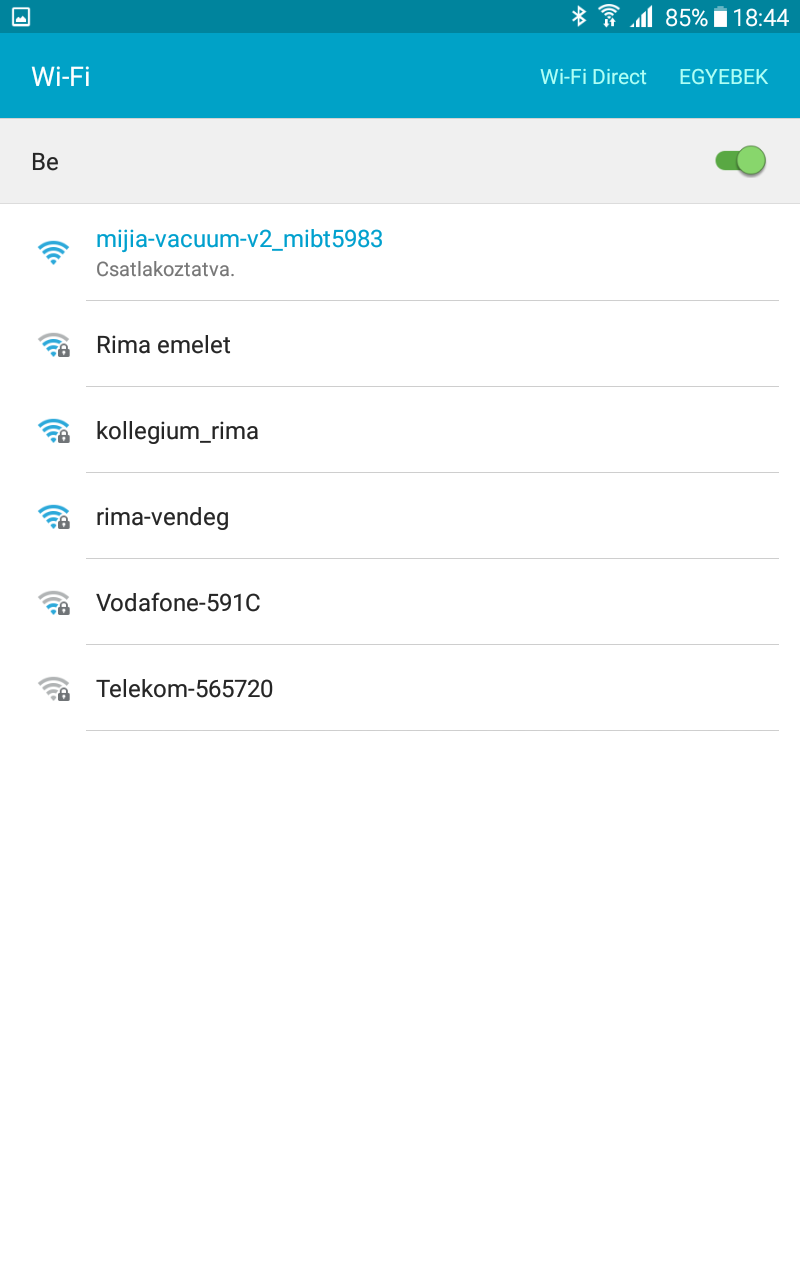The height and width of the screenshot is (1280, 800).
Task: Open the EGYEBEK menu
Action: (x=723, y=77)
